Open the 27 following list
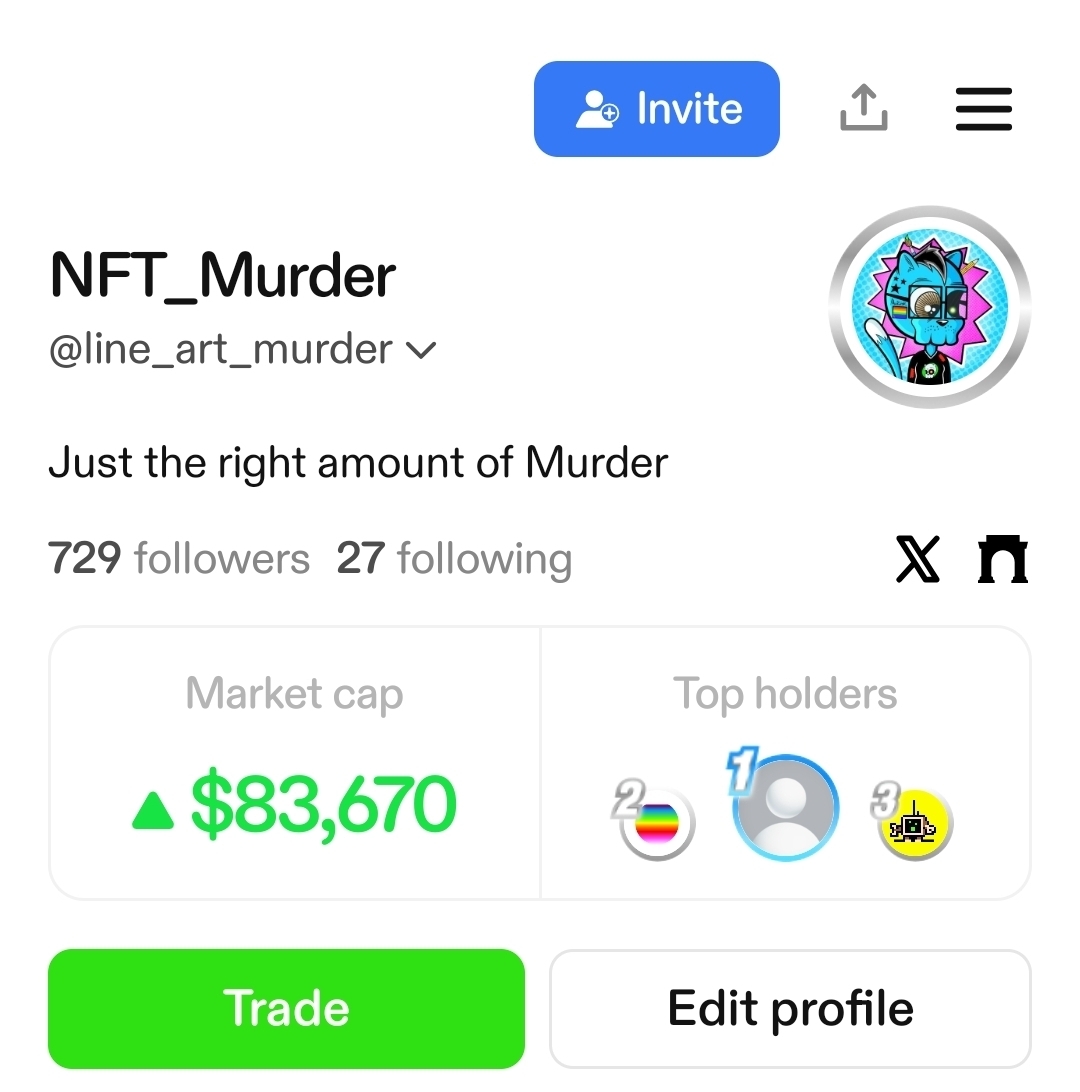 (454, 559)
